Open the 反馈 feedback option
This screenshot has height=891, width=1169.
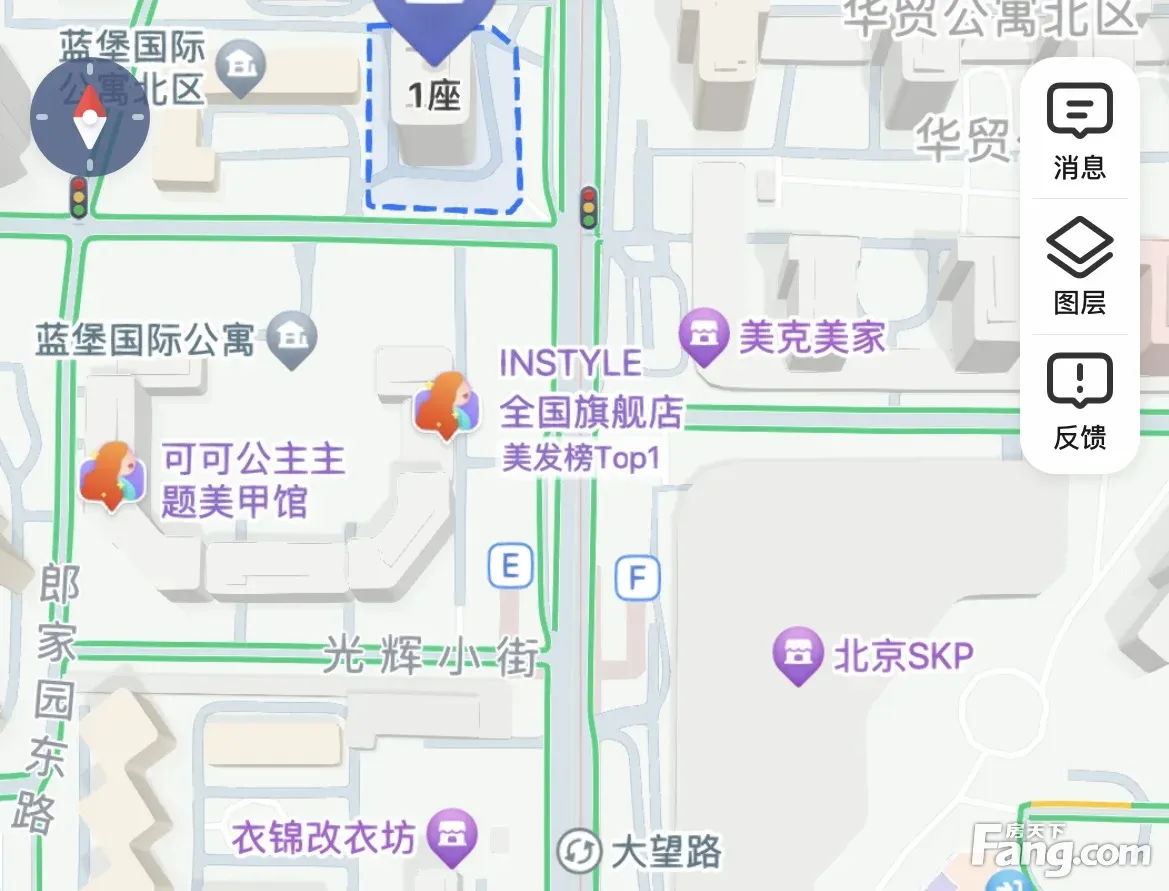click(x=1079, y=402)
